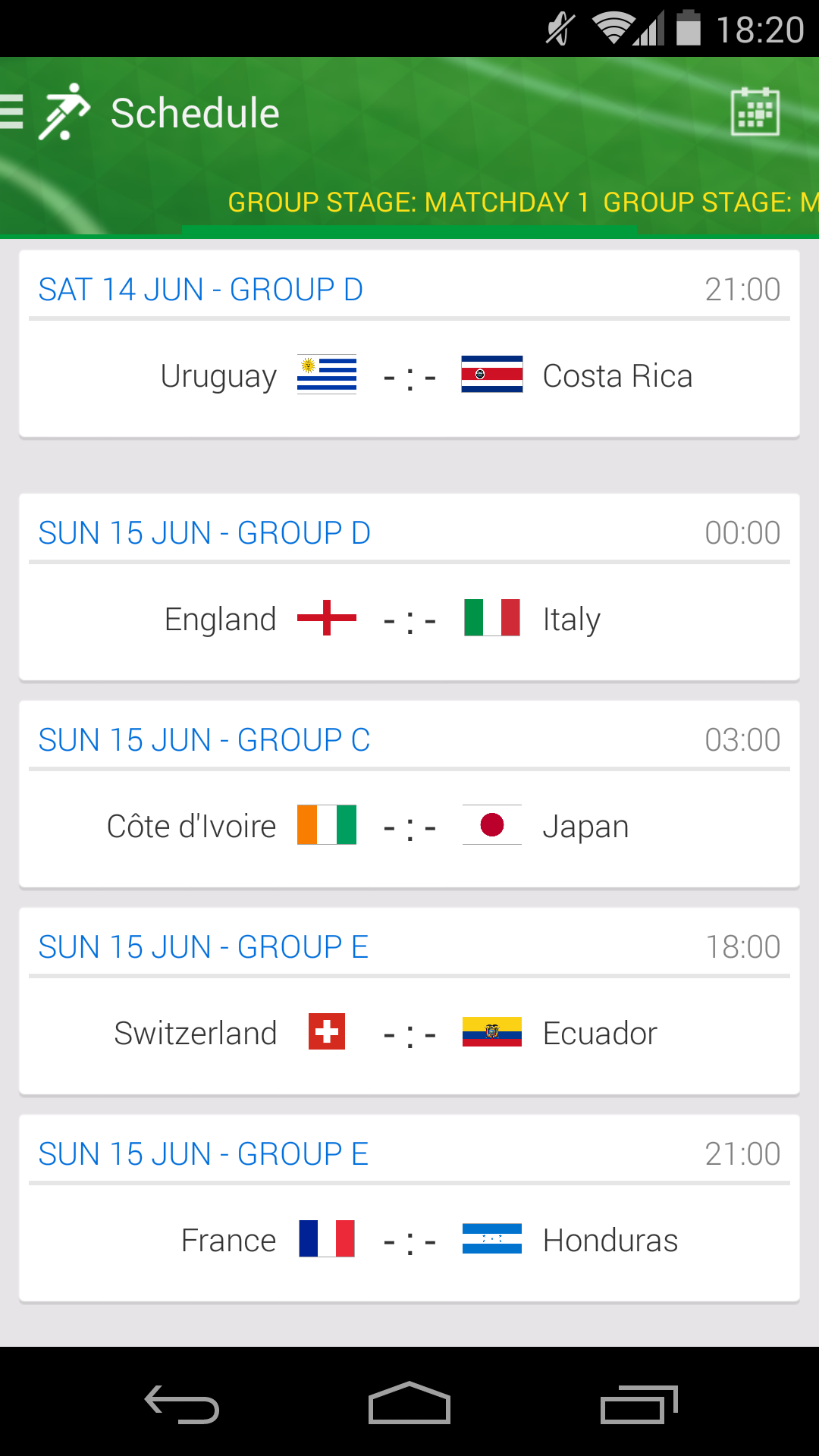Open the Uruguay vs Costa Rica match
The width and height of the screenshot is (819, 1456).
(409, 344)
